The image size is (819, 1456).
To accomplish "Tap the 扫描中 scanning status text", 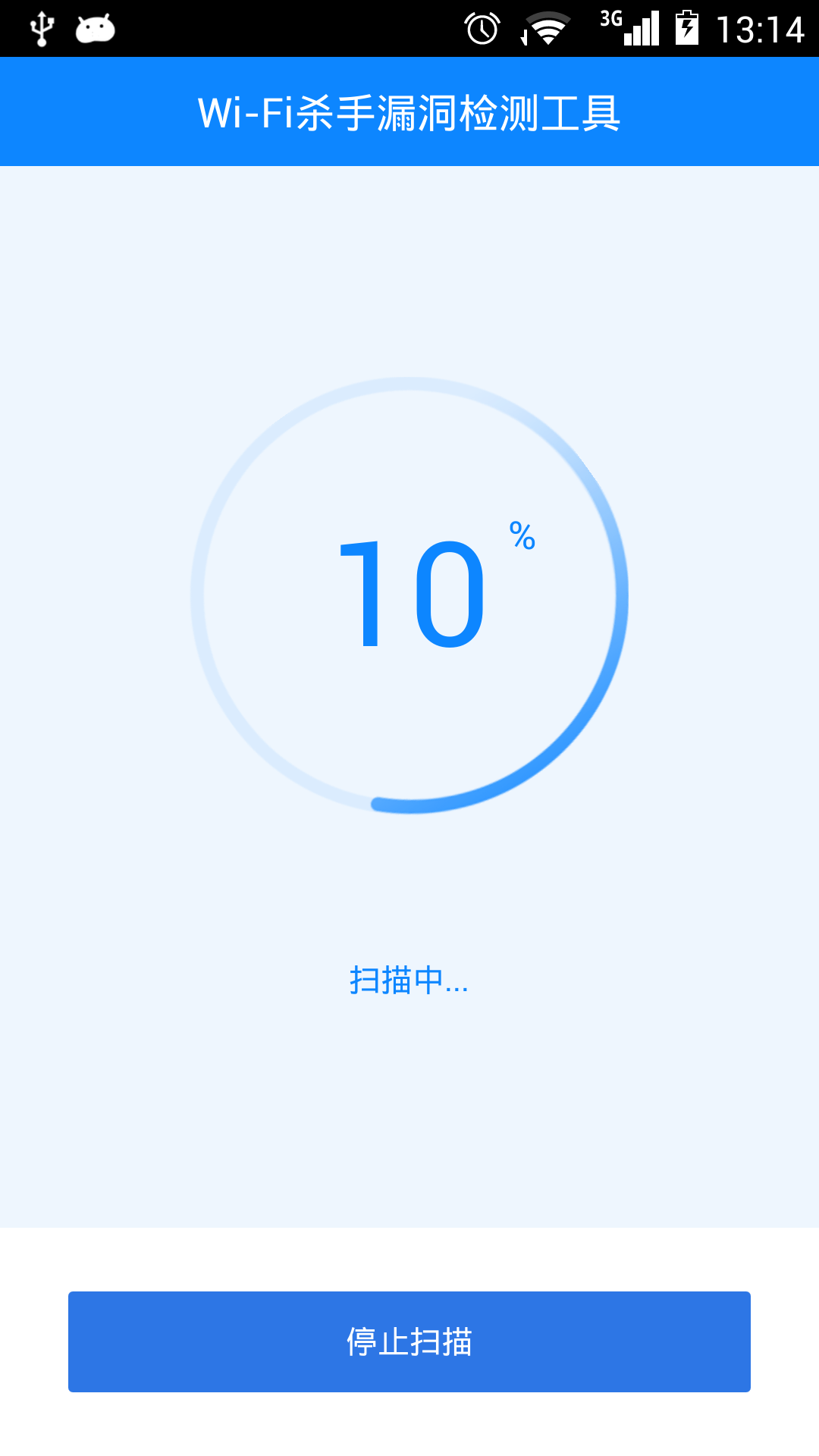I will [x=409, y=981].
